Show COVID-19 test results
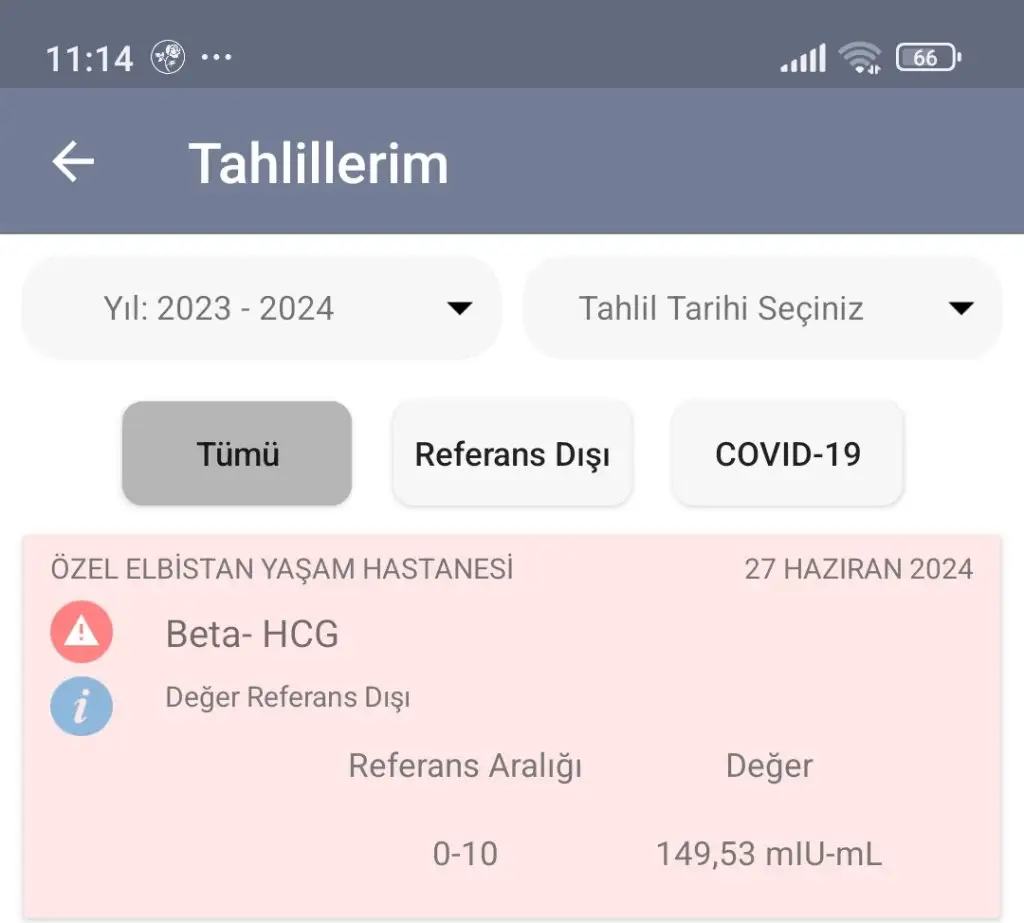This screenshot has height=923, width=1024. tap(787, 454)
